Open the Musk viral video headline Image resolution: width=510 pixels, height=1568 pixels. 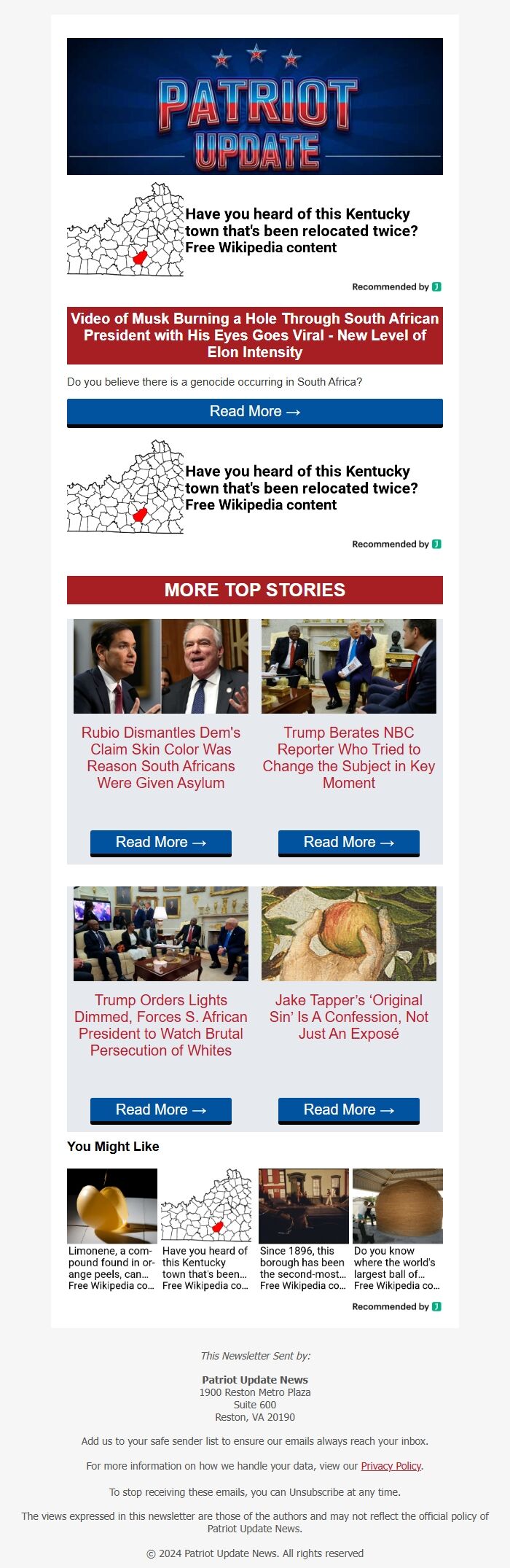(255, 335)
